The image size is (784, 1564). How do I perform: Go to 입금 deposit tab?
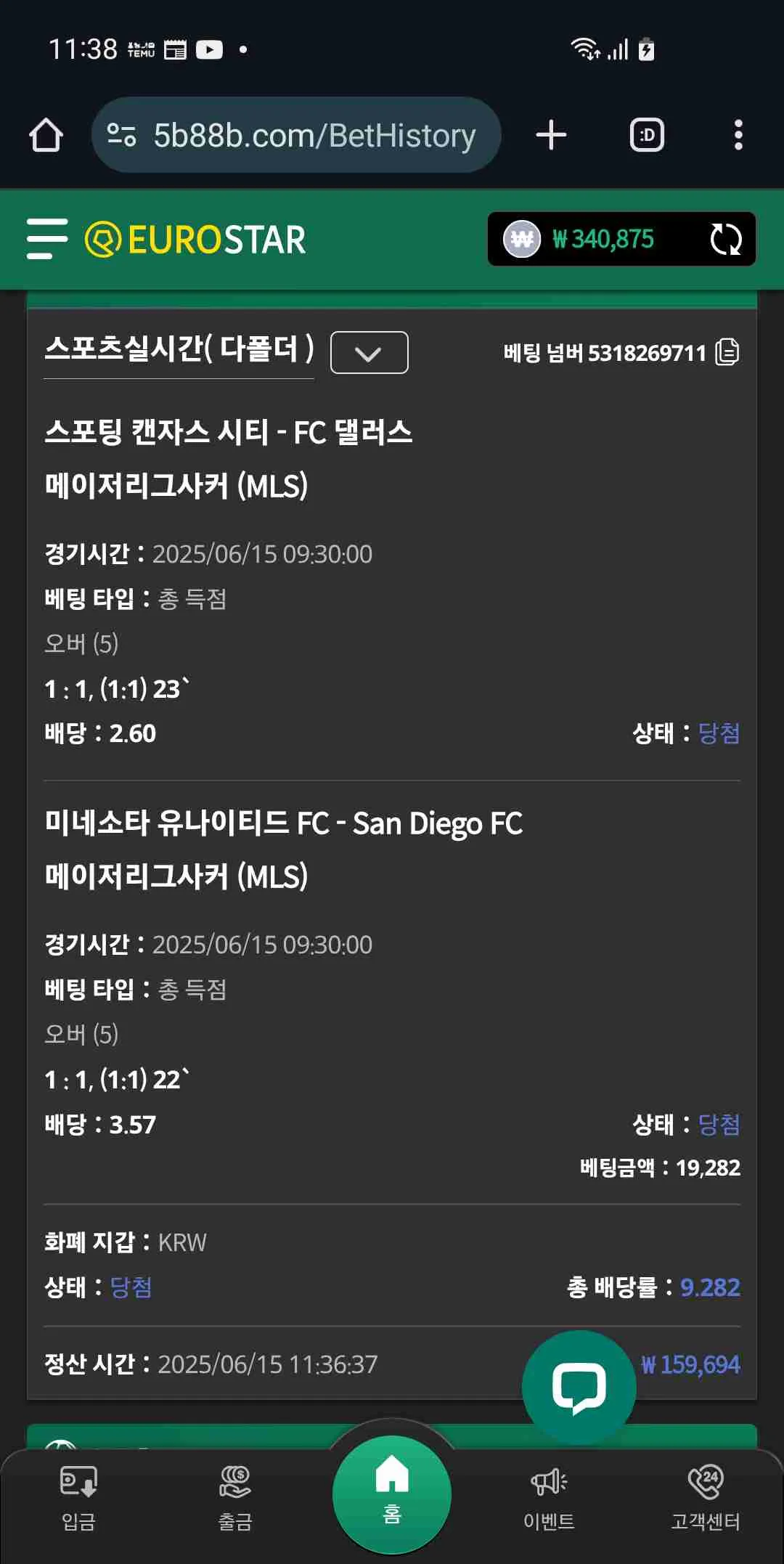(78, 1499)
